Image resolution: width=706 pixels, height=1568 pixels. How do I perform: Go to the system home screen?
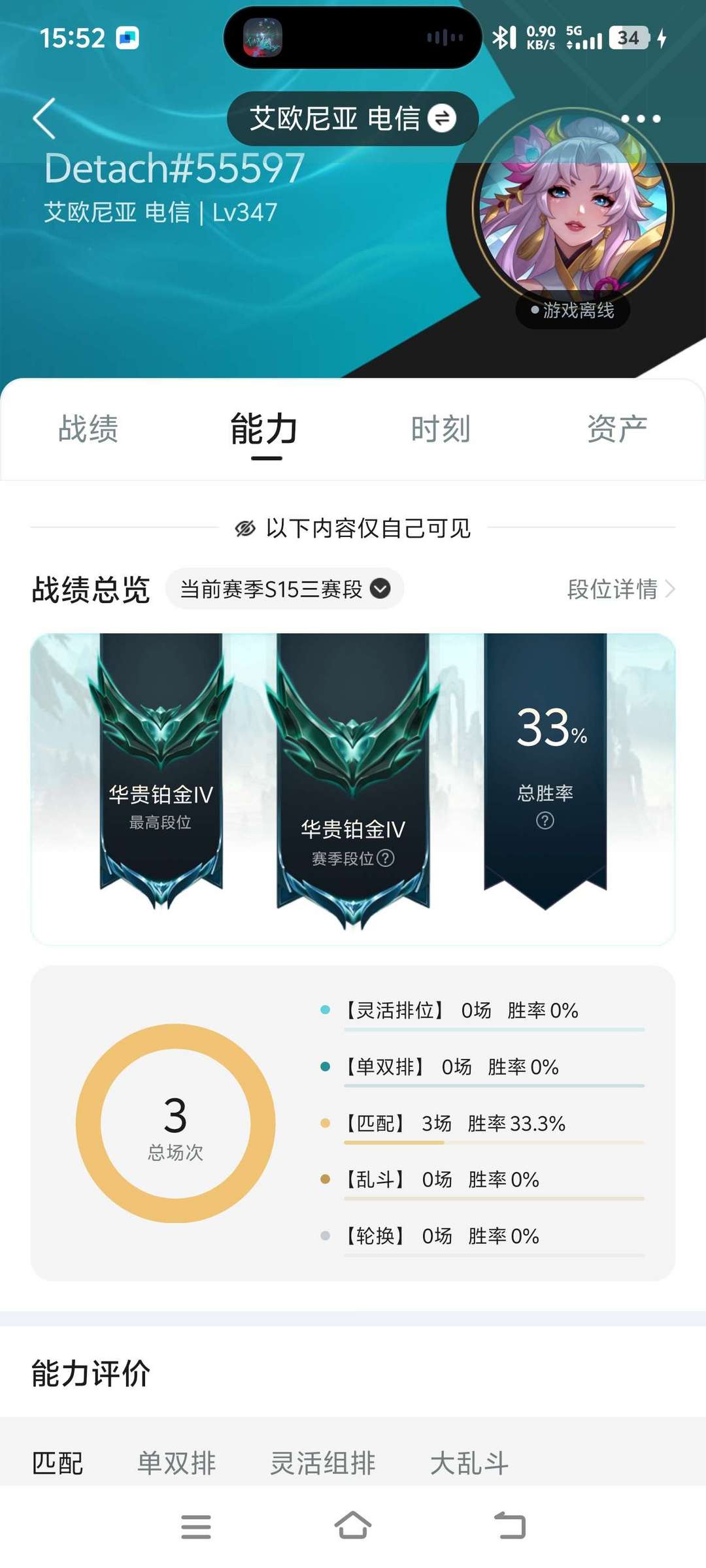[x=353, y=1526]
